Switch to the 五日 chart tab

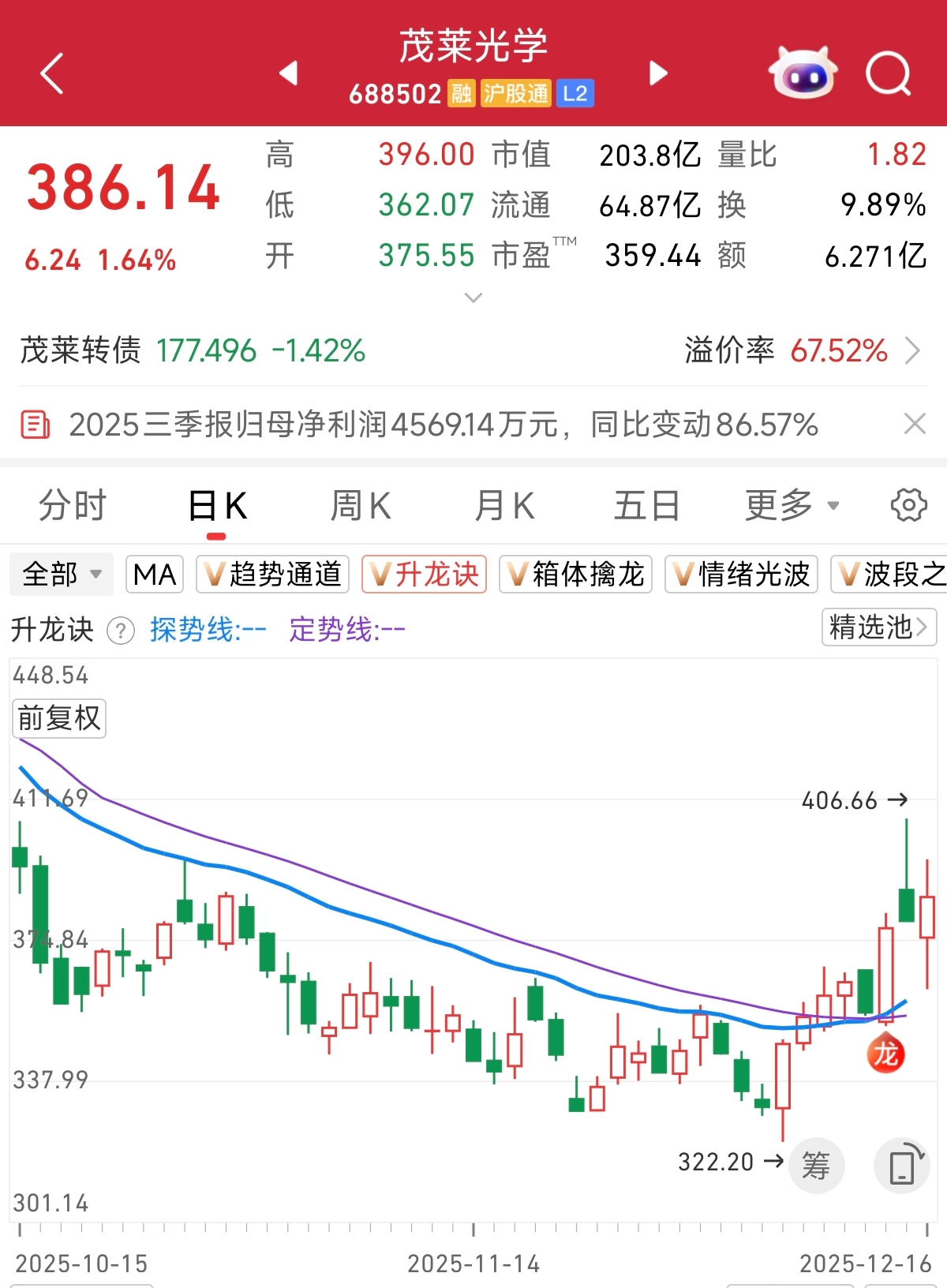coord(646,505)
